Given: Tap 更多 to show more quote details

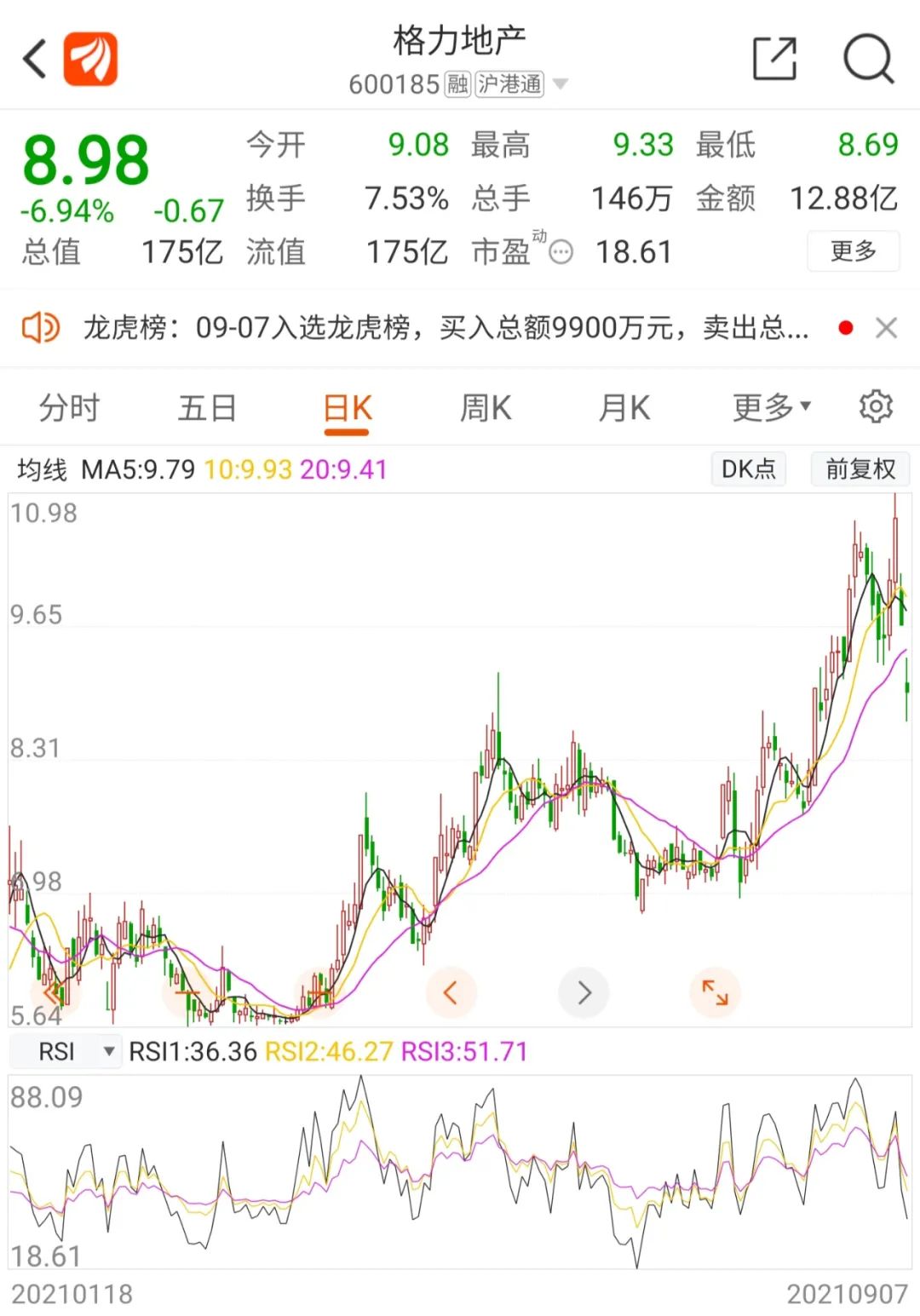Looking at the screenshot, I should click(853, 250).
